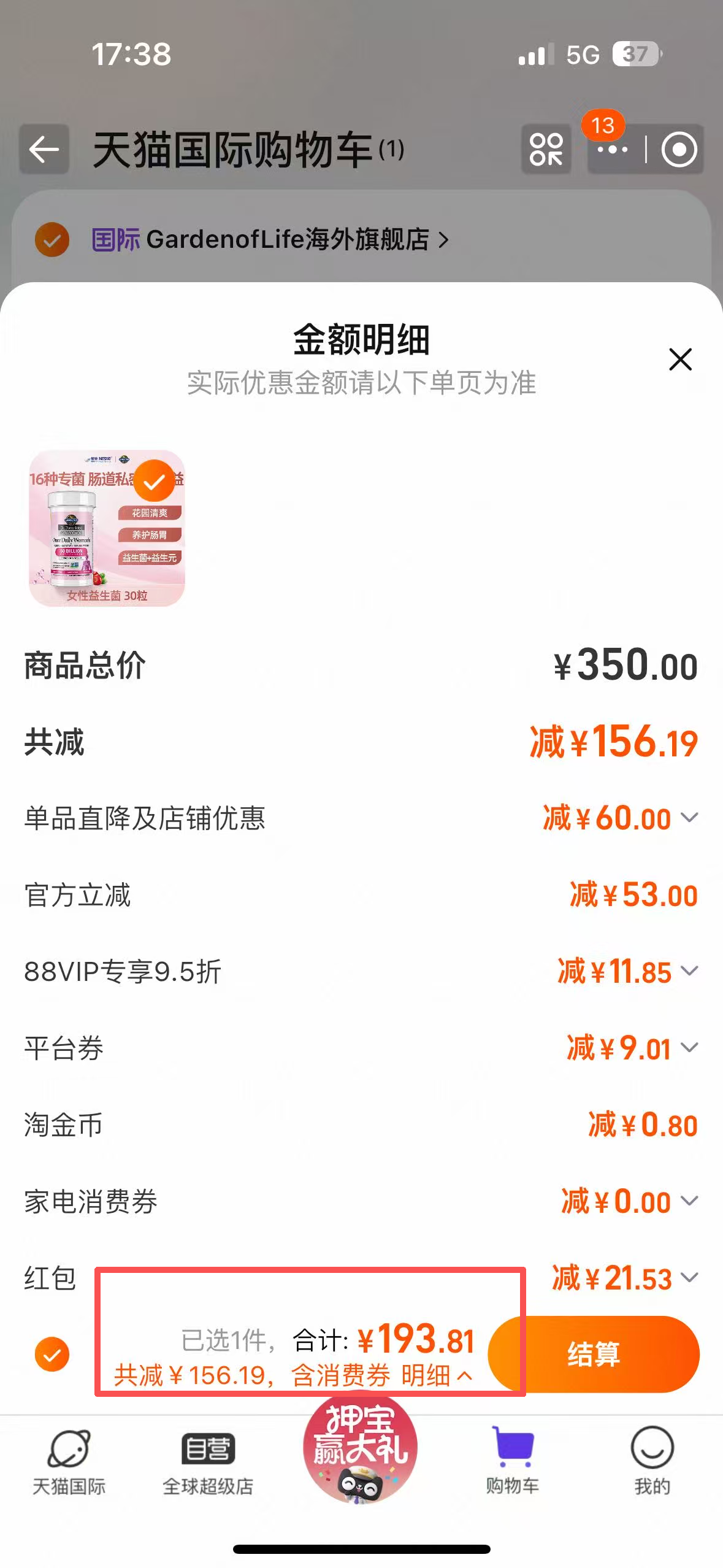Tap the selected probiotics product thumbnail
Image resolution: width=723 pixels, height=1568 pixels.
point(107,529)
